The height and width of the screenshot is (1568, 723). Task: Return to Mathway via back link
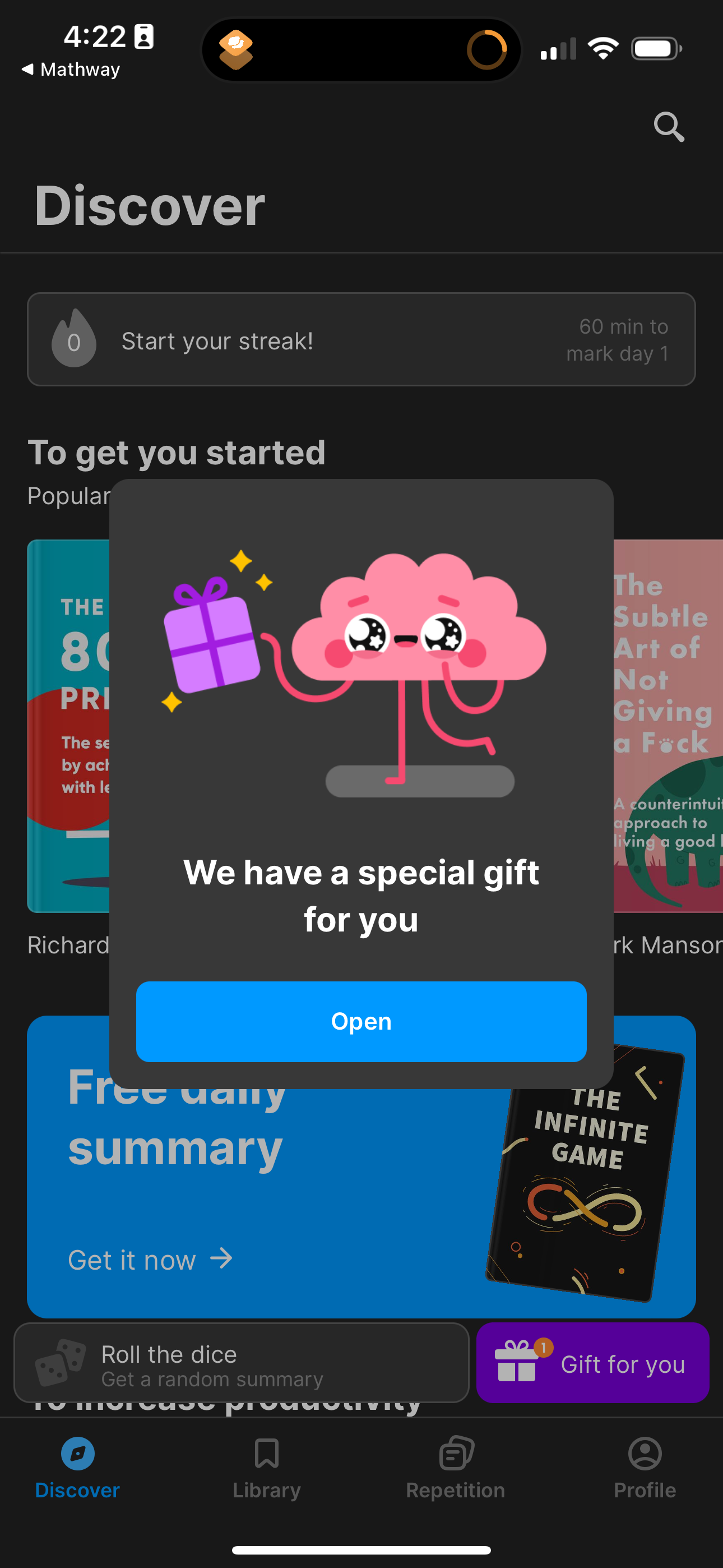tap(69, 69)
